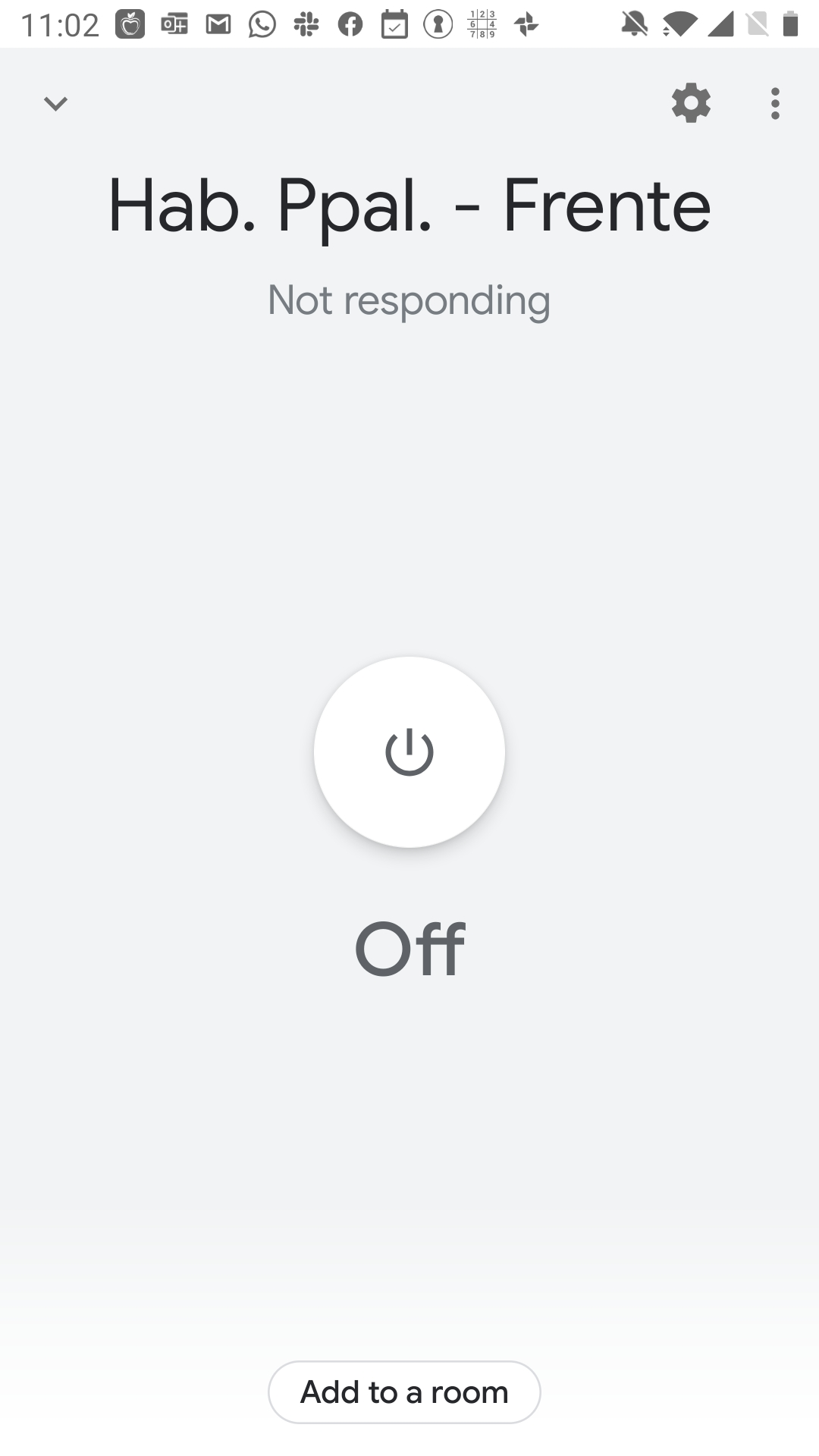Image resolution: width=819 pixels, height=1456 pixels.
Task: Click the keyhole icon in the status bar
Action: (438, 25)
